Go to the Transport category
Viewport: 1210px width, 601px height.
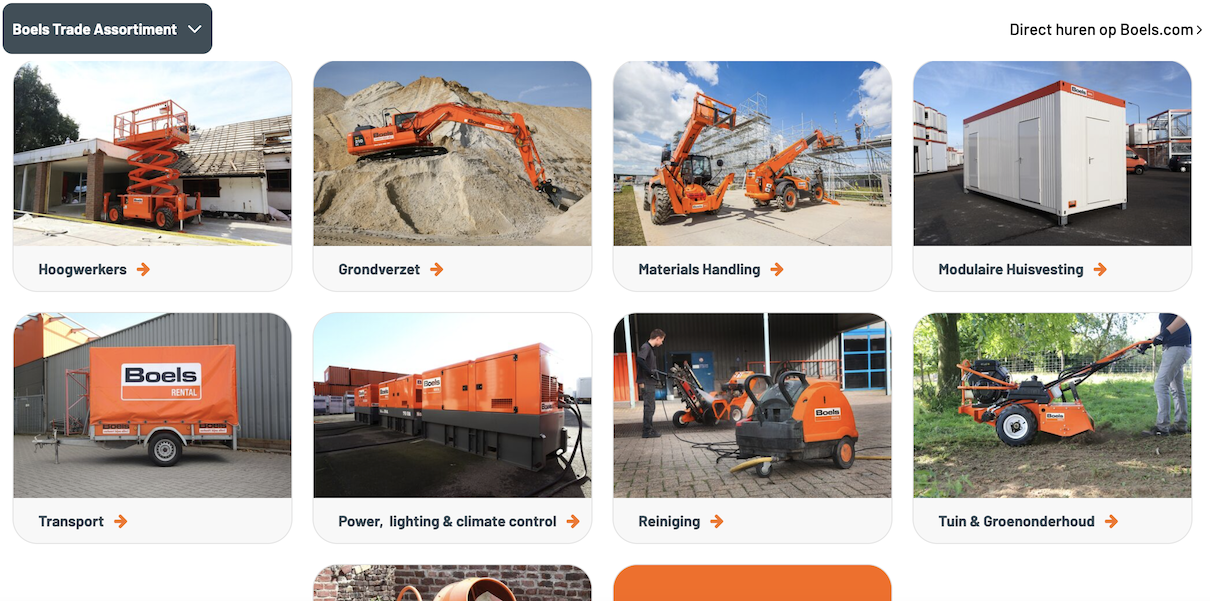coord(152,427)
